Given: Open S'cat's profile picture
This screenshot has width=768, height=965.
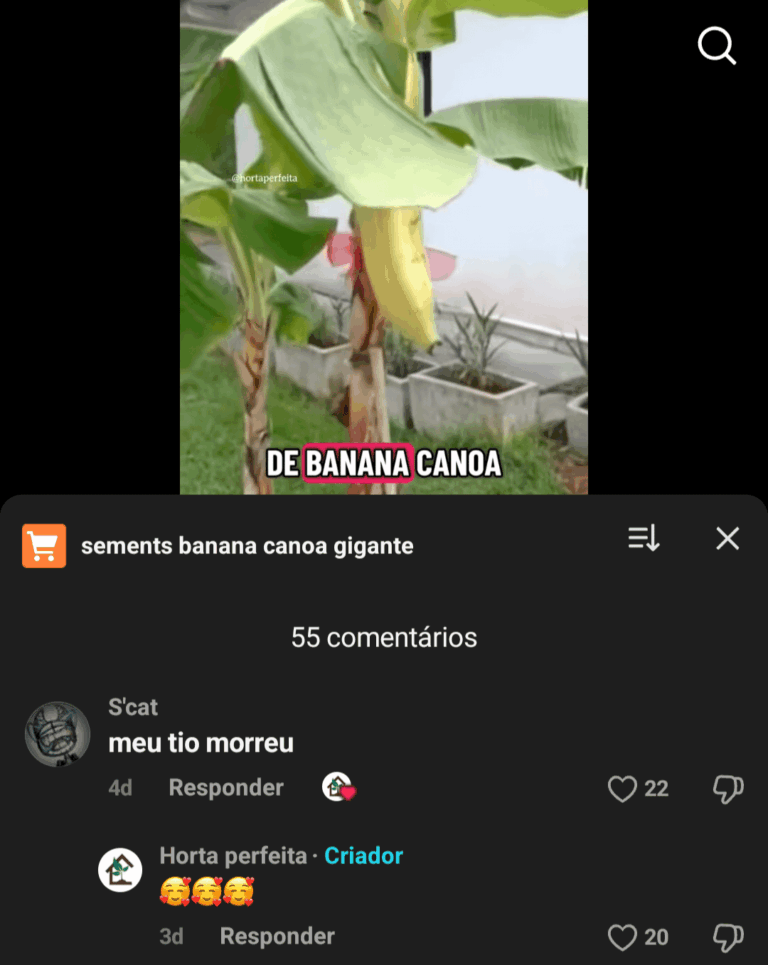Looking at the screenshot, I should click(x=57, y=734).
